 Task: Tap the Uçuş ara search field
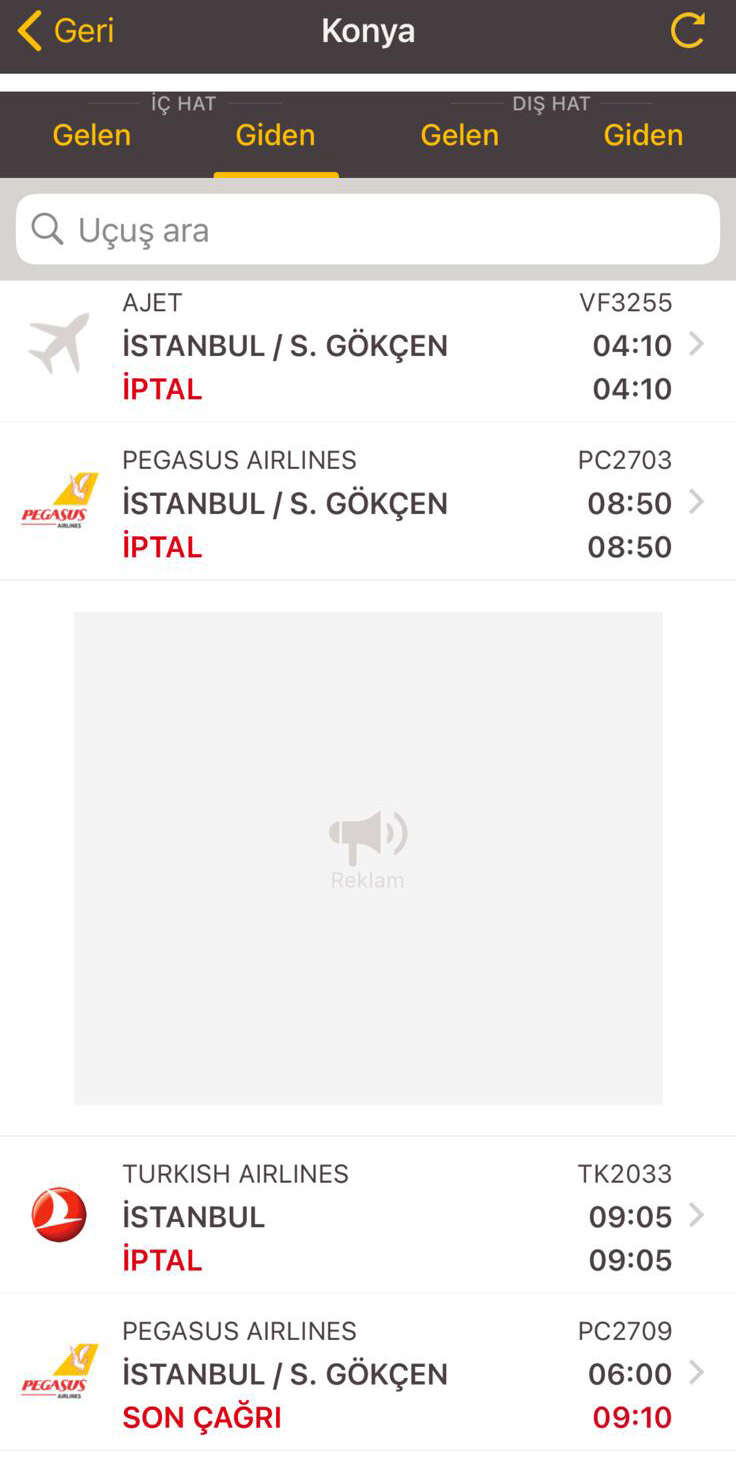pos(367,229)
